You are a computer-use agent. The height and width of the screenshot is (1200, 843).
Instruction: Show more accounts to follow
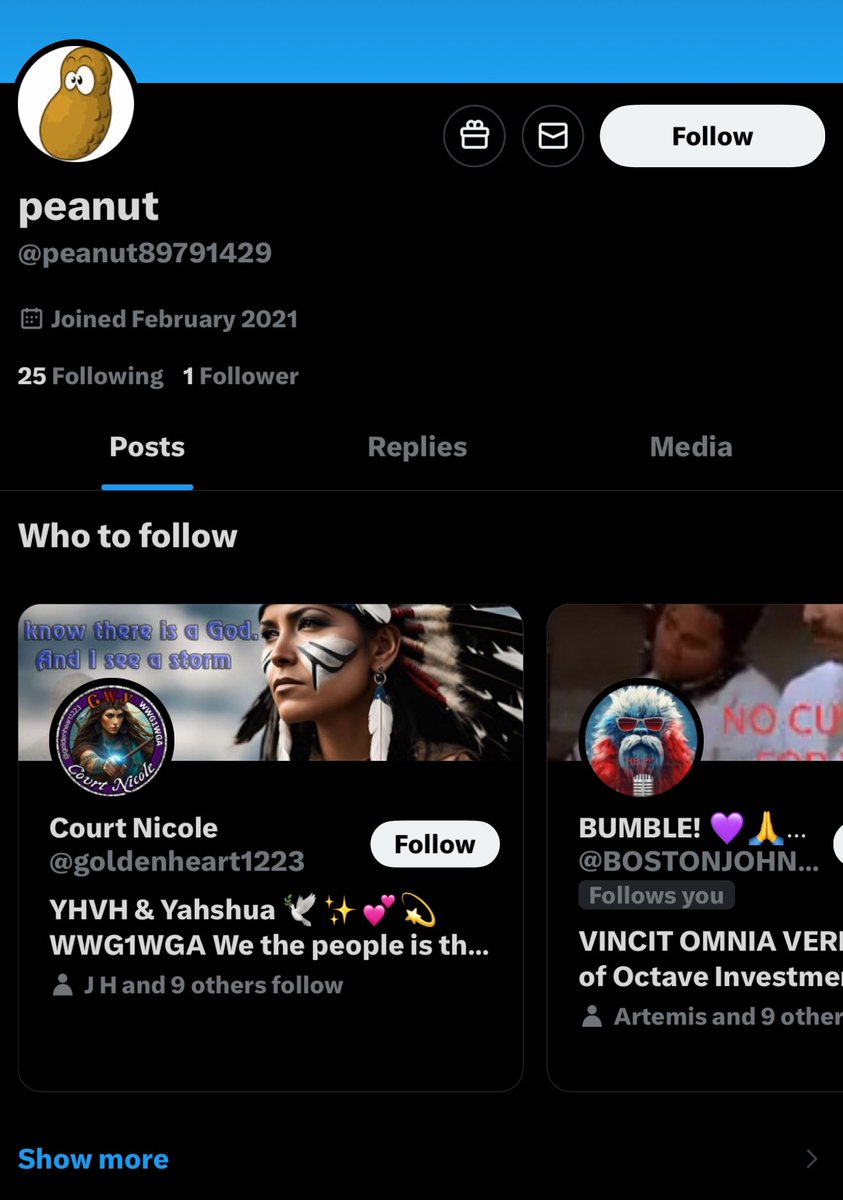[x=93, y=1158]
